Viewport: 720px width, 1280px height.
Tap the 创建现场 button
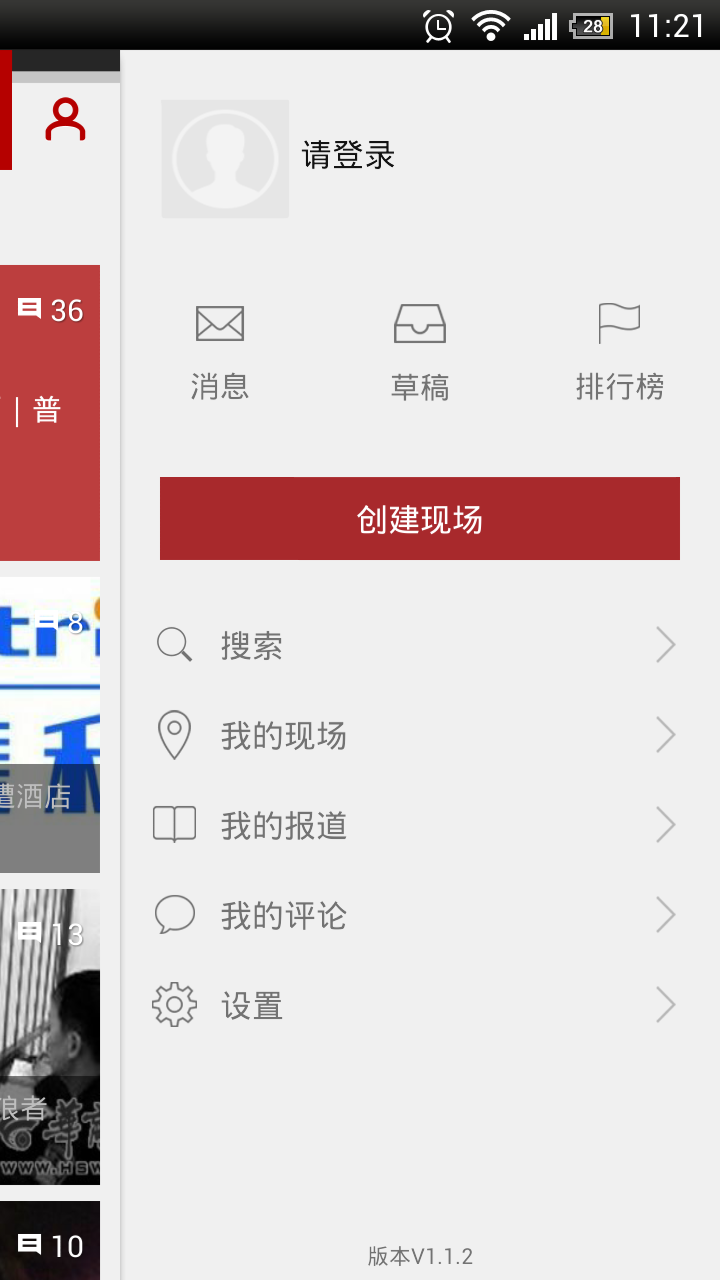[420, 519]
